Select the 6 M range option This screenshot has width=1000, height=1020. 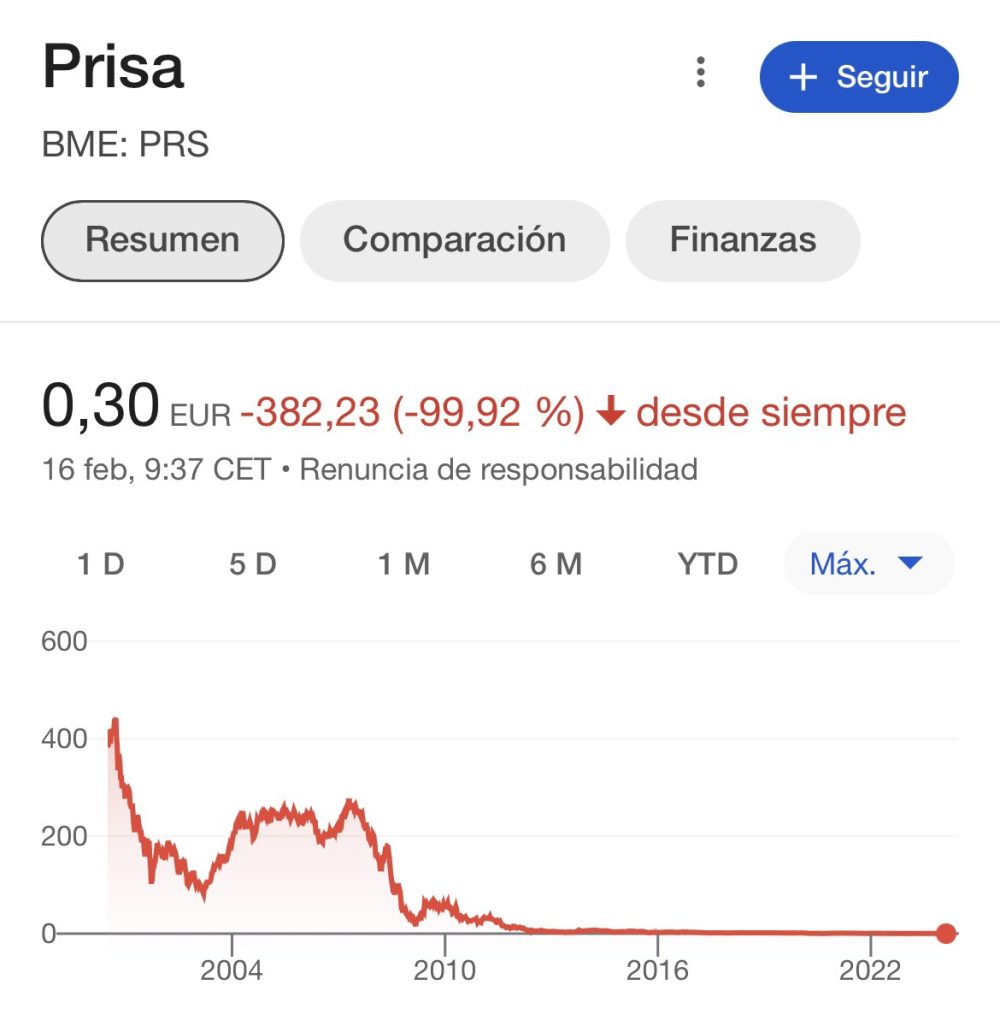pyautogui.click(x=557, y=563)
